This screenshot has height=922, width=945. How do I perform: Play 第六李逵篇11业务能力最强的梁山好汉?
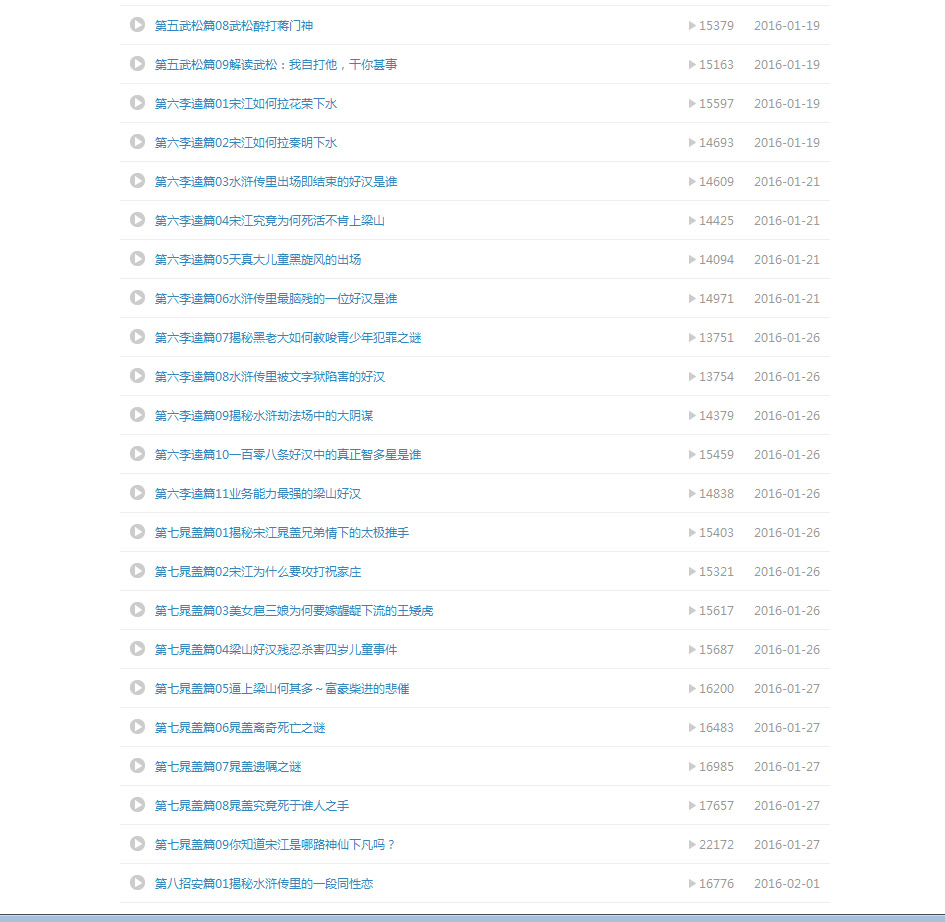click(137, 493)
